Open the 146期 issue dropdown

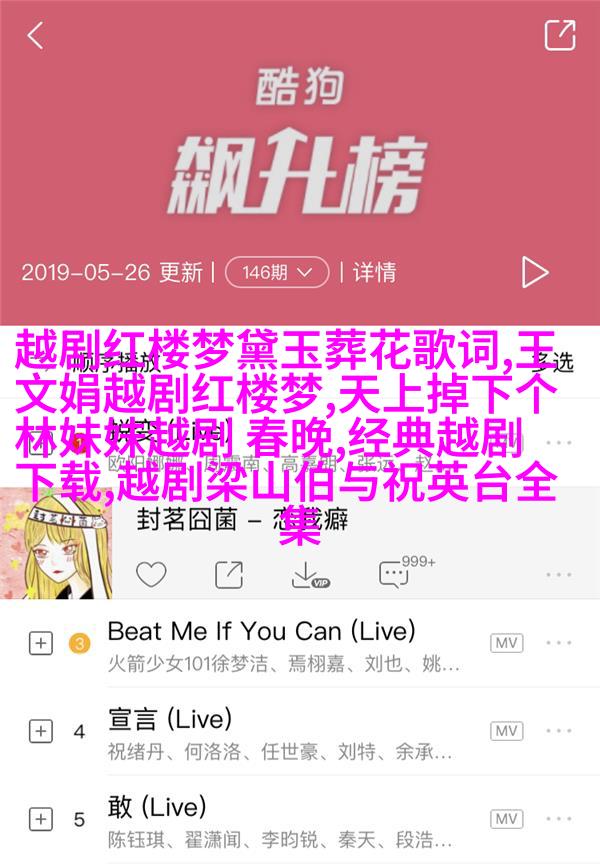click(x=276, y=271)
